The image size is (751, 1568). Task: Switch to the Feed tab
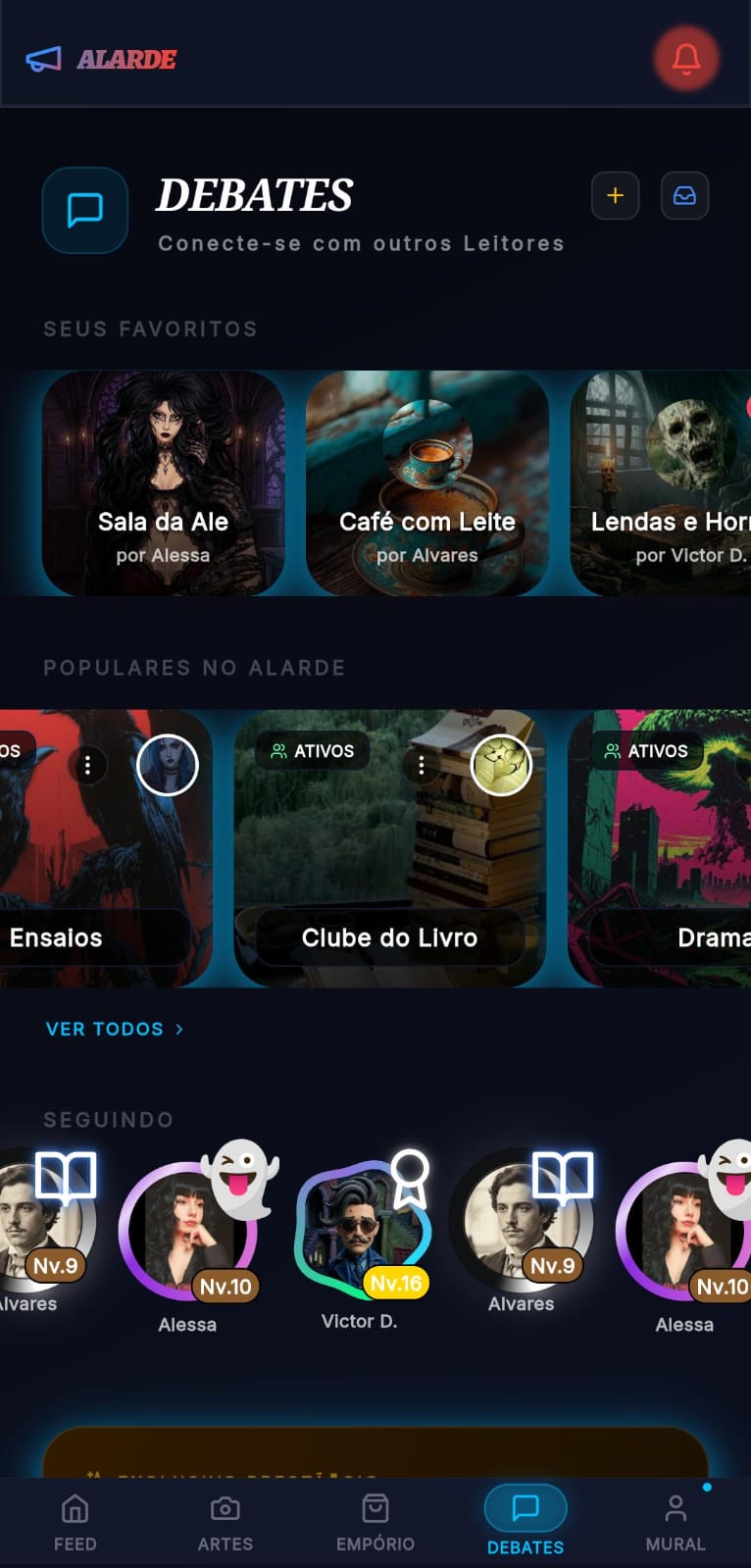pyautogui.click(x=75, y=1522)
